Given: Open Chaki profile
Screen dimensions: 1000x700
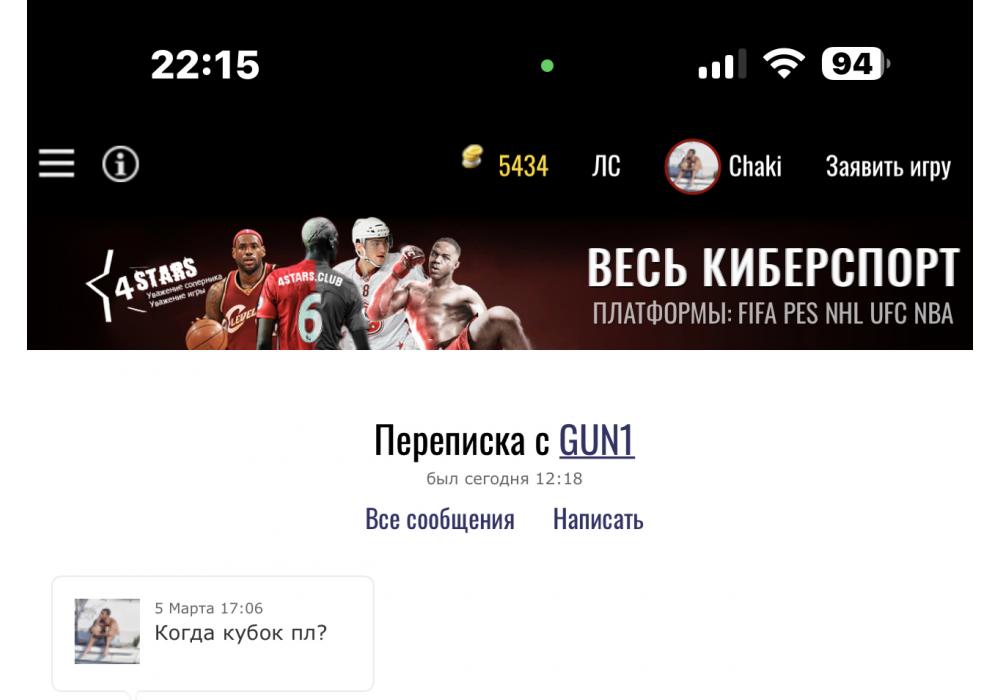Looking at the screenshot, I should click(724, 166).
